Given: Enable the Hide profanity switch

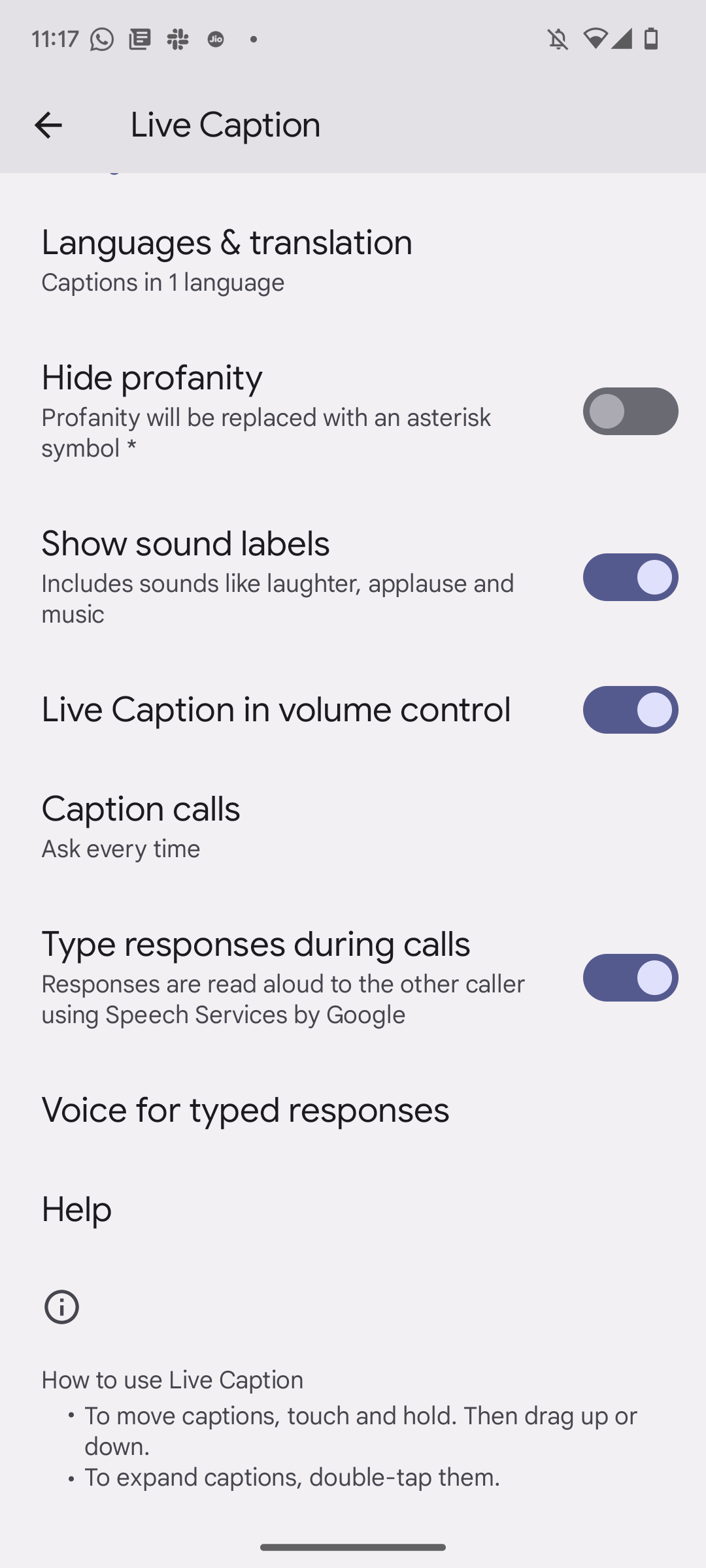Looking at the screenshot, I should tap(630, 412).
